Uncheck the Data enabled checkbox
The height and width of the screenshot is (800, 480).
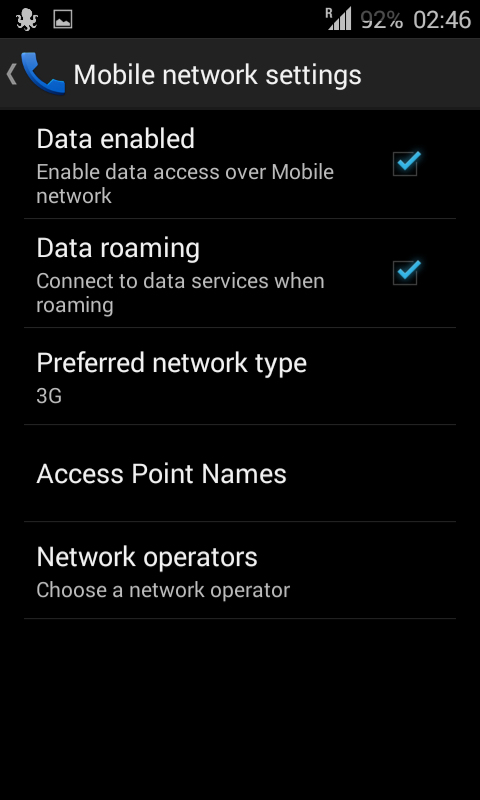pyautogui.click(x=406, y=164)
